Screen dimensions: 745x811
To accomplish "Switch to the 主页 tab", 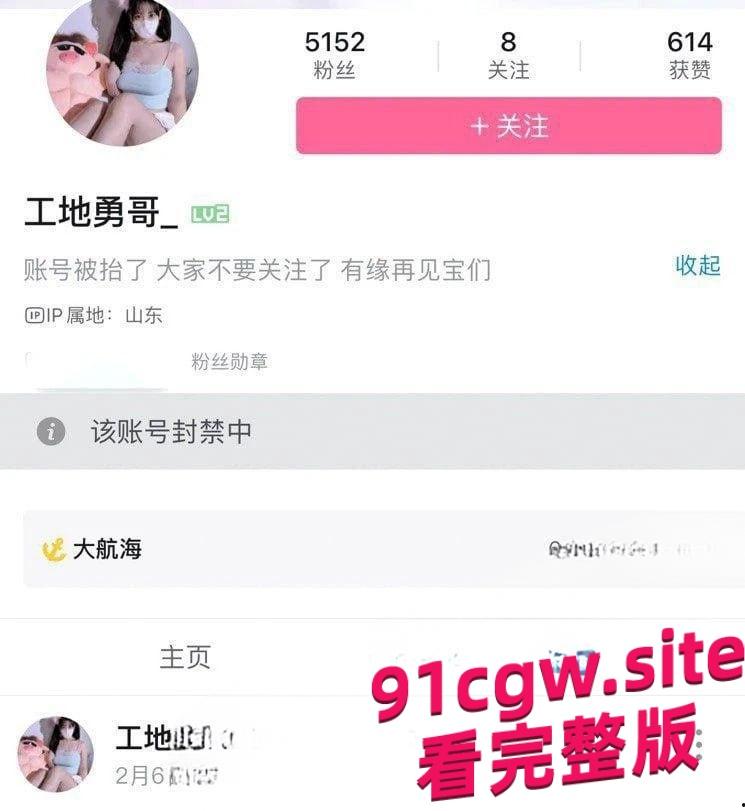I will [185, 658].
